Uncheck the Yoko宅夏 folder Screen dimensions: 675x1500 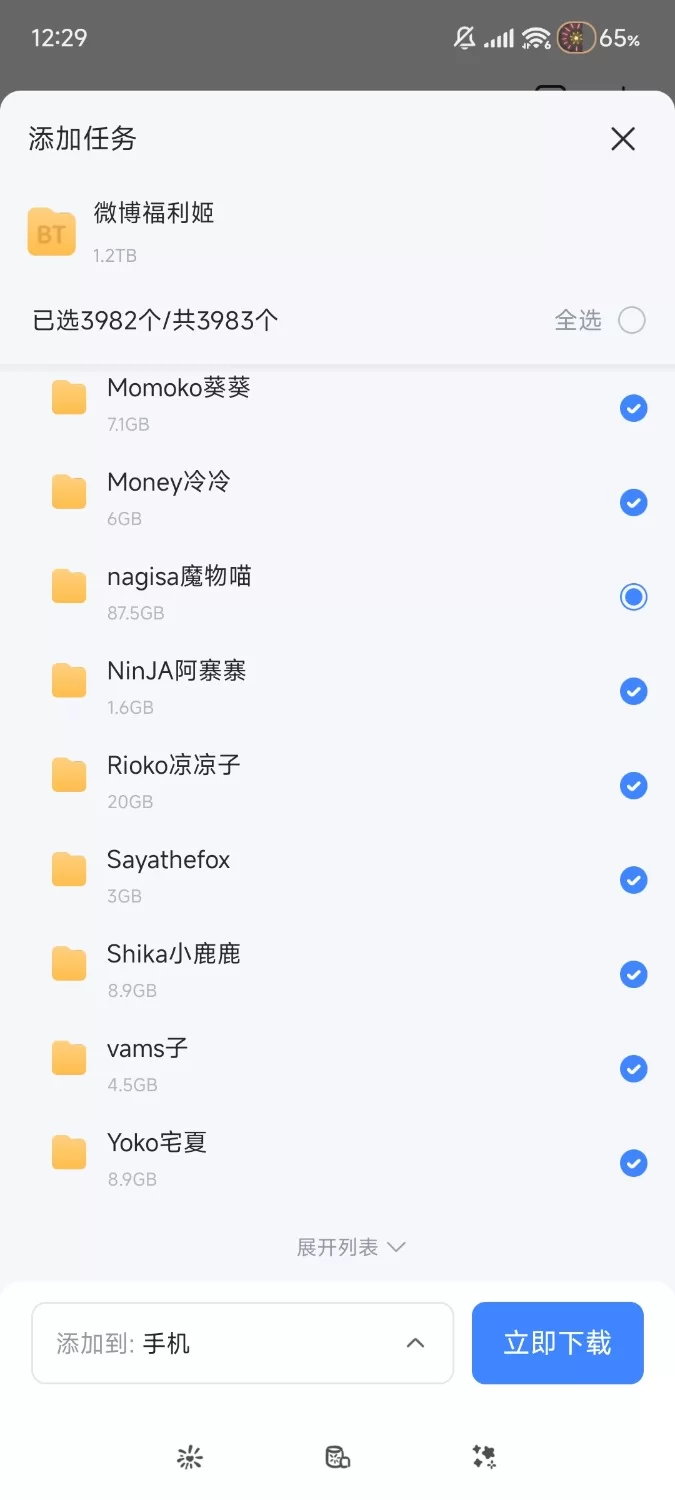(633, 1163)
